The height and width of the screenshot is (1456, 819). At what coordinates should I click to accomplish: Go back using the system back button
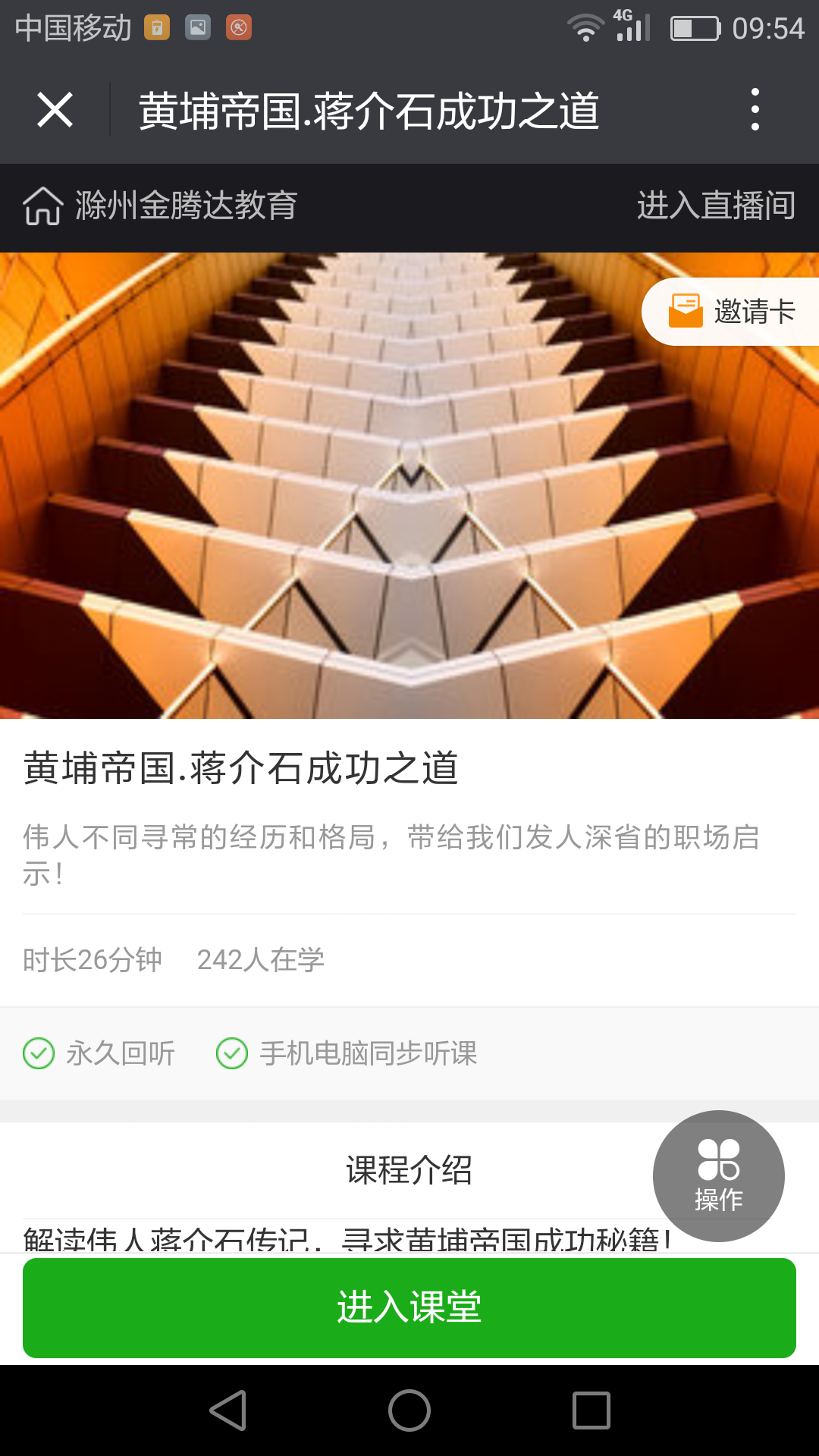(228, 1410)
